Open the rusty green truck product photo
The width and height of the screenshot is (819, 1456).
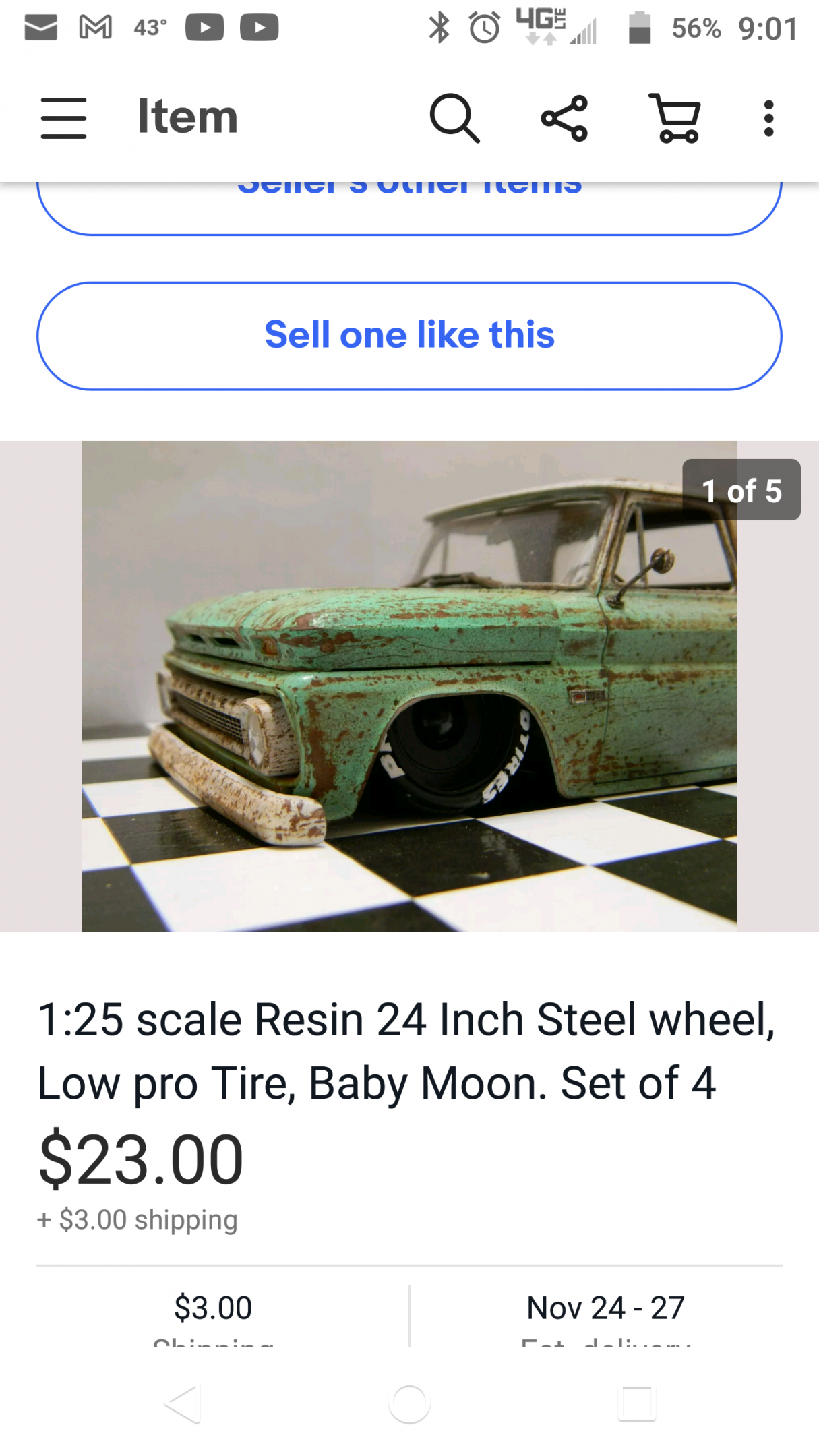tap(409, 686)
